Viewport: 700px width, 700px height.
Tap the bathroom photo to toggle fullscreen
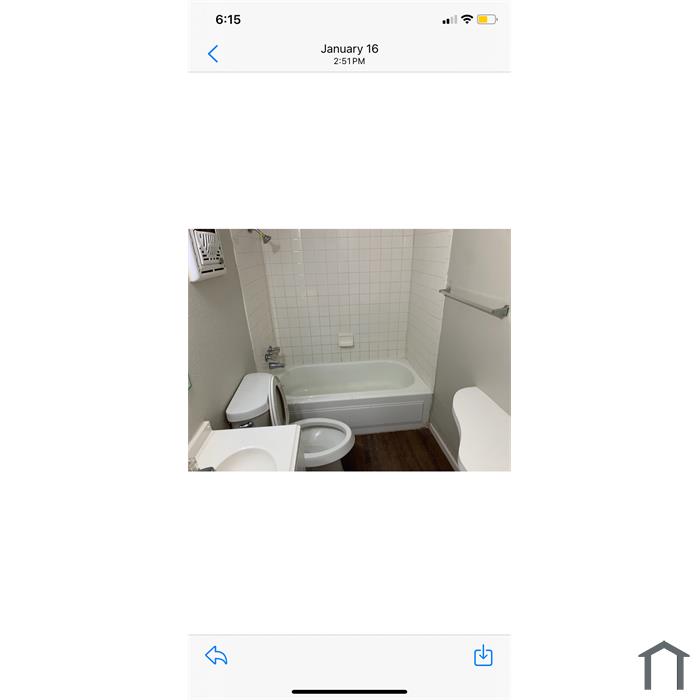click(x=349, y=350)
